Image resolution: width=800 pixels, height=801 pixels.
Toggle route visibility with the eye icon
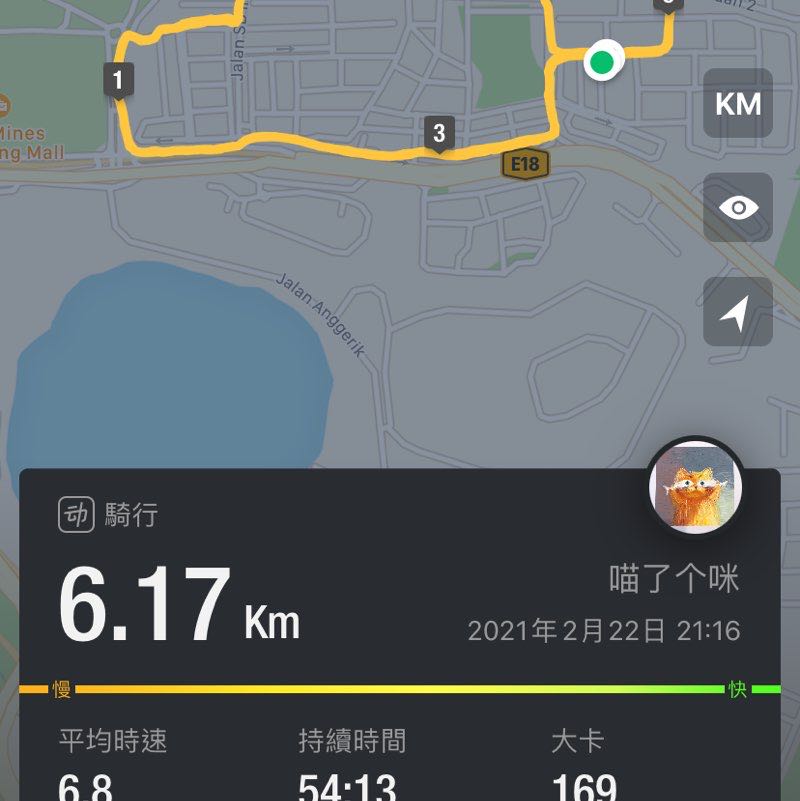738,208
